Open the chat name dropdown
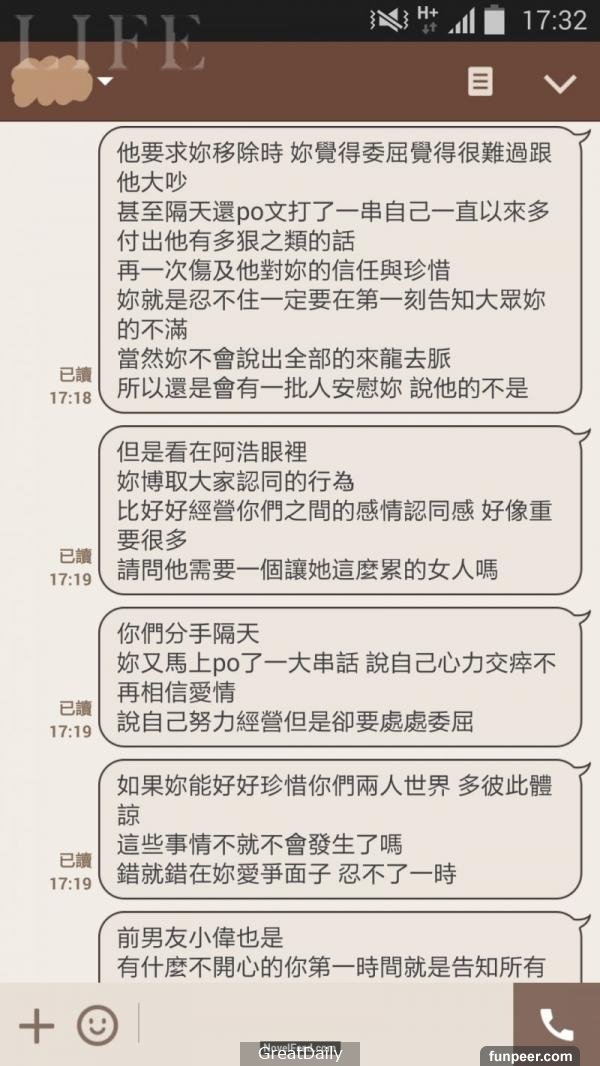Screen dimensions: 600x1066 pos(105,81)
